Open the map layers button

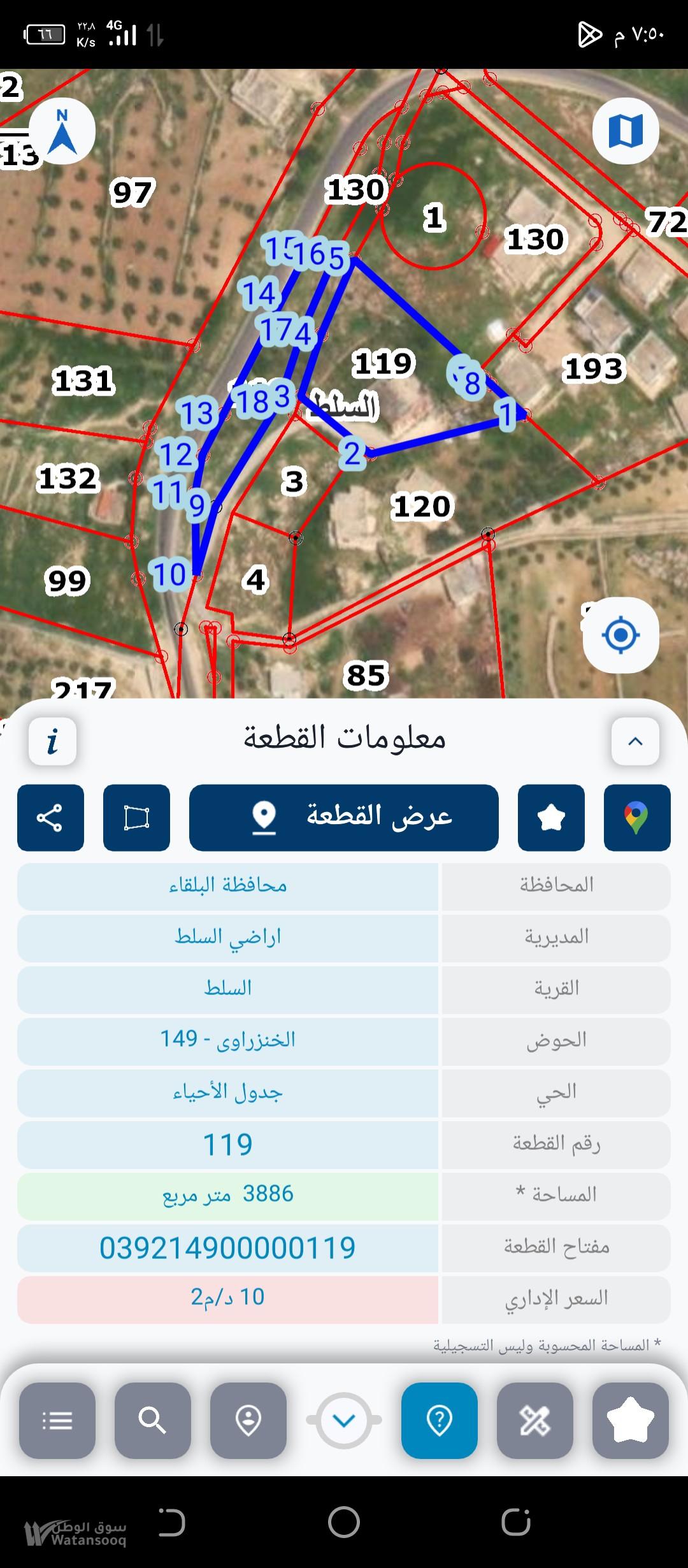(626, 131)
